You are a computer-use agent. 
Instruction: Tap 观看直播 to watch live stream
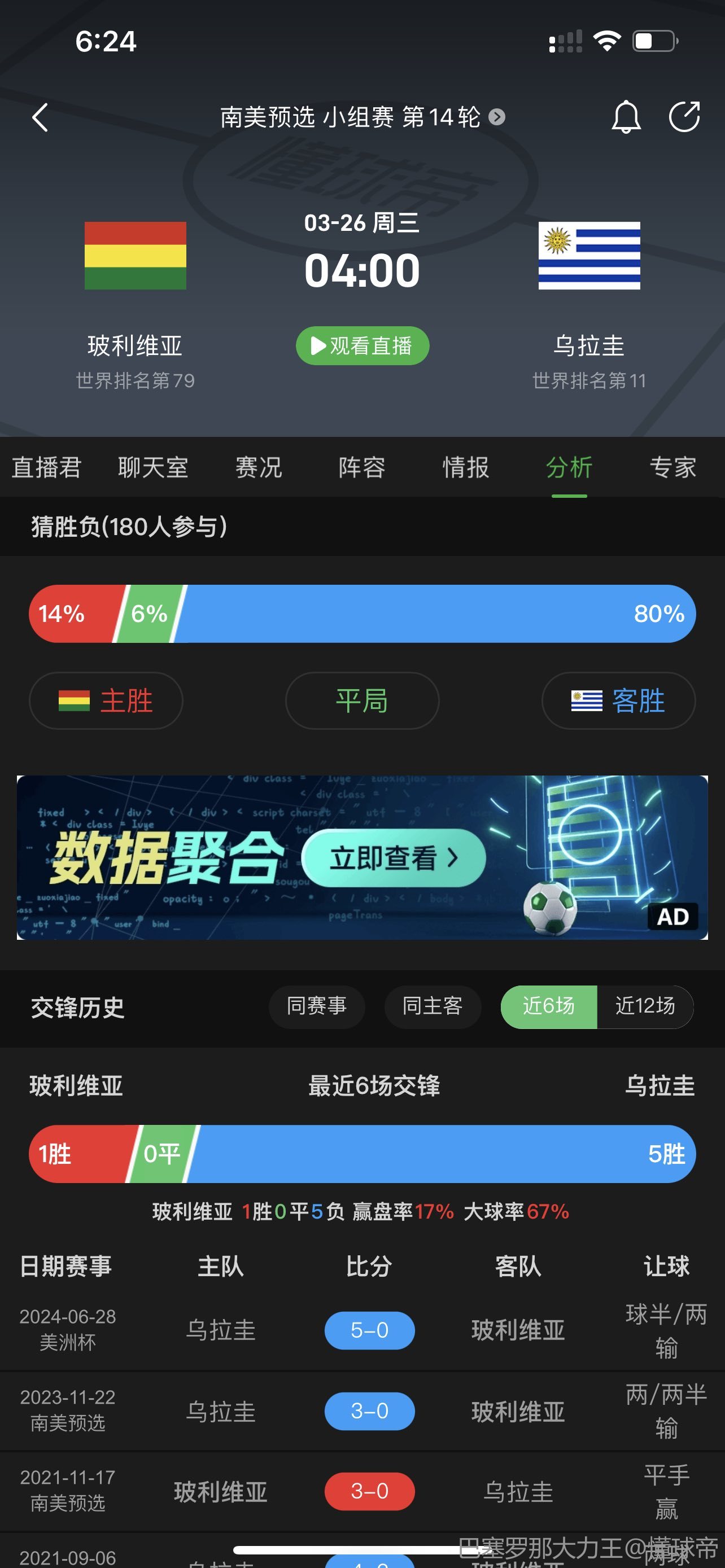pyautogui.click(x=361, y=346)
